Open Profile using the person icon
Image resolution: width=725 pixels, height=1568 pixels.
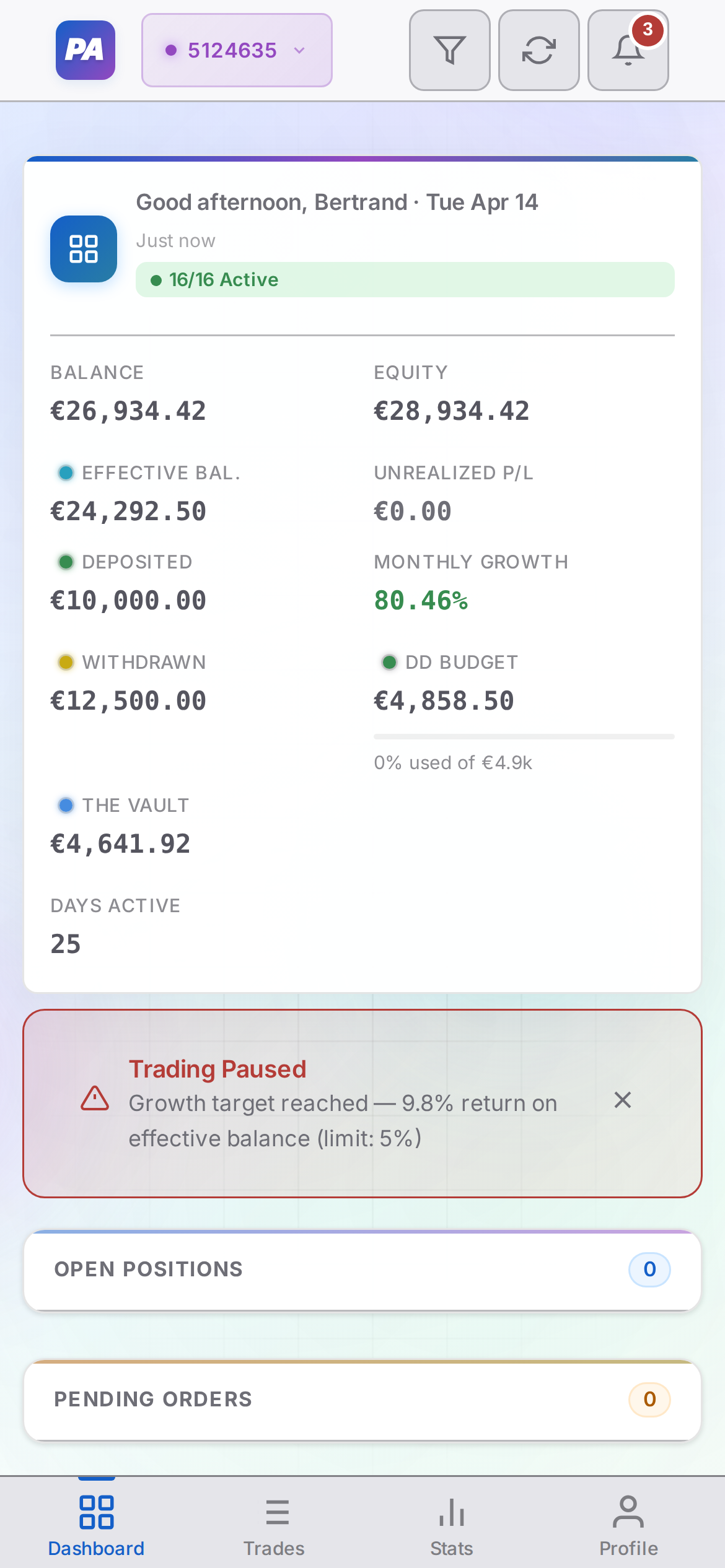(628, 1511)
